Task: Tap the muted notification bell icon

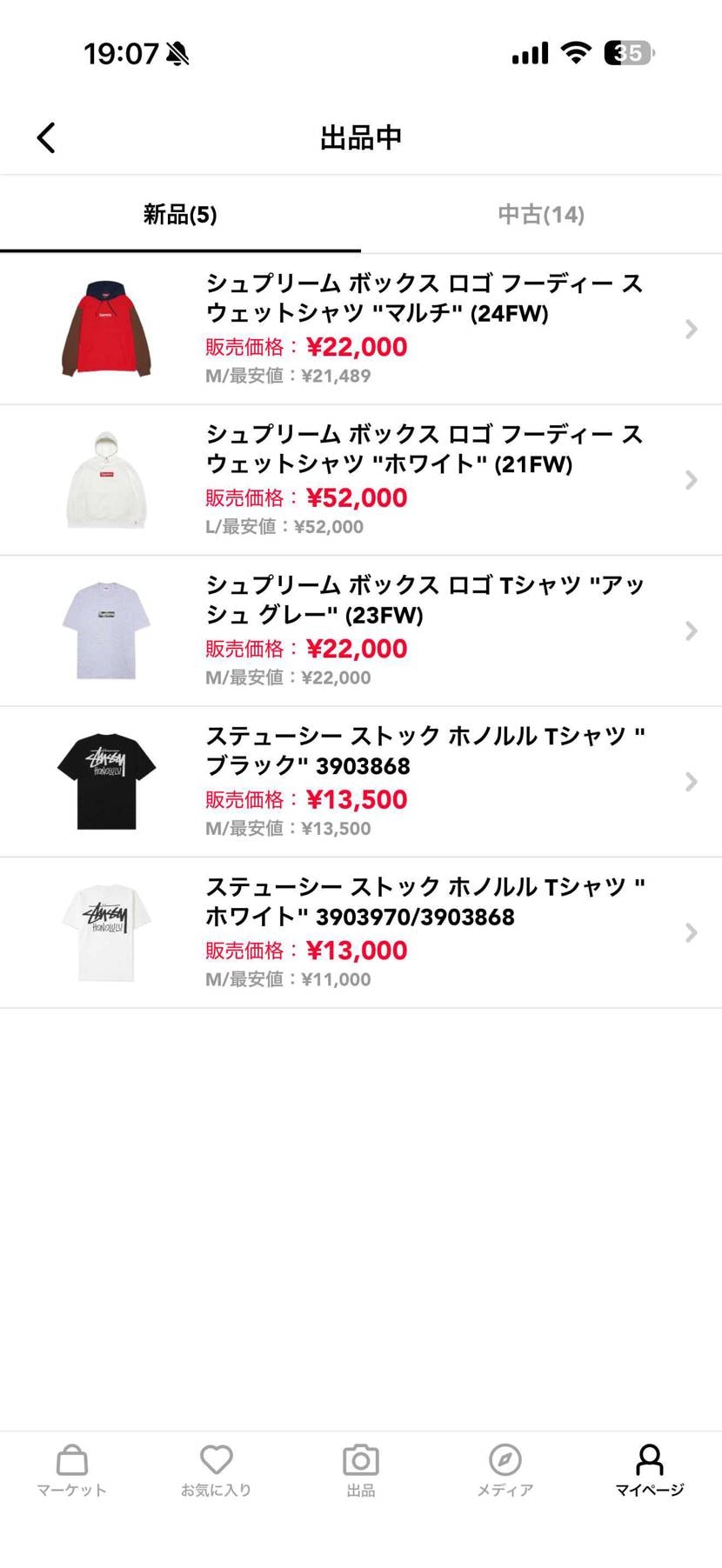Action: point(177,52)
